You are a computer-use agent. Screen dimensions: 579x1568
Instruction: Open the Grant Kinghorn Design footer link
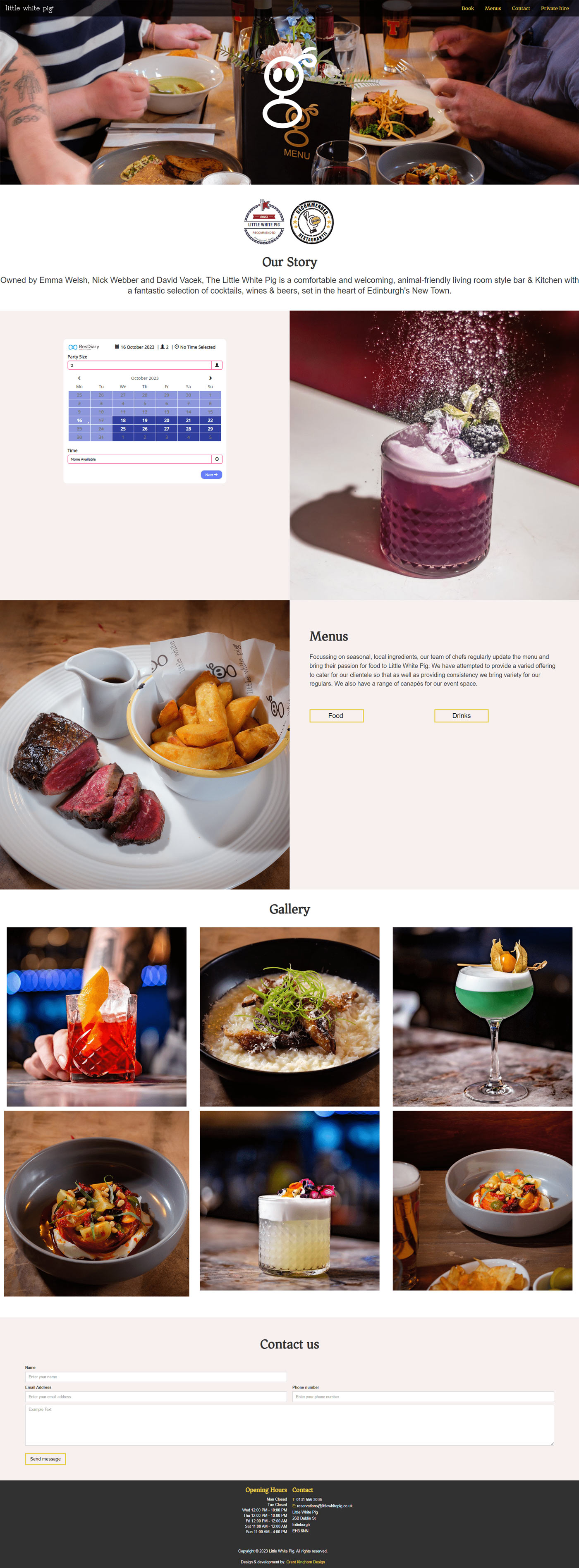click(306, 1562)
